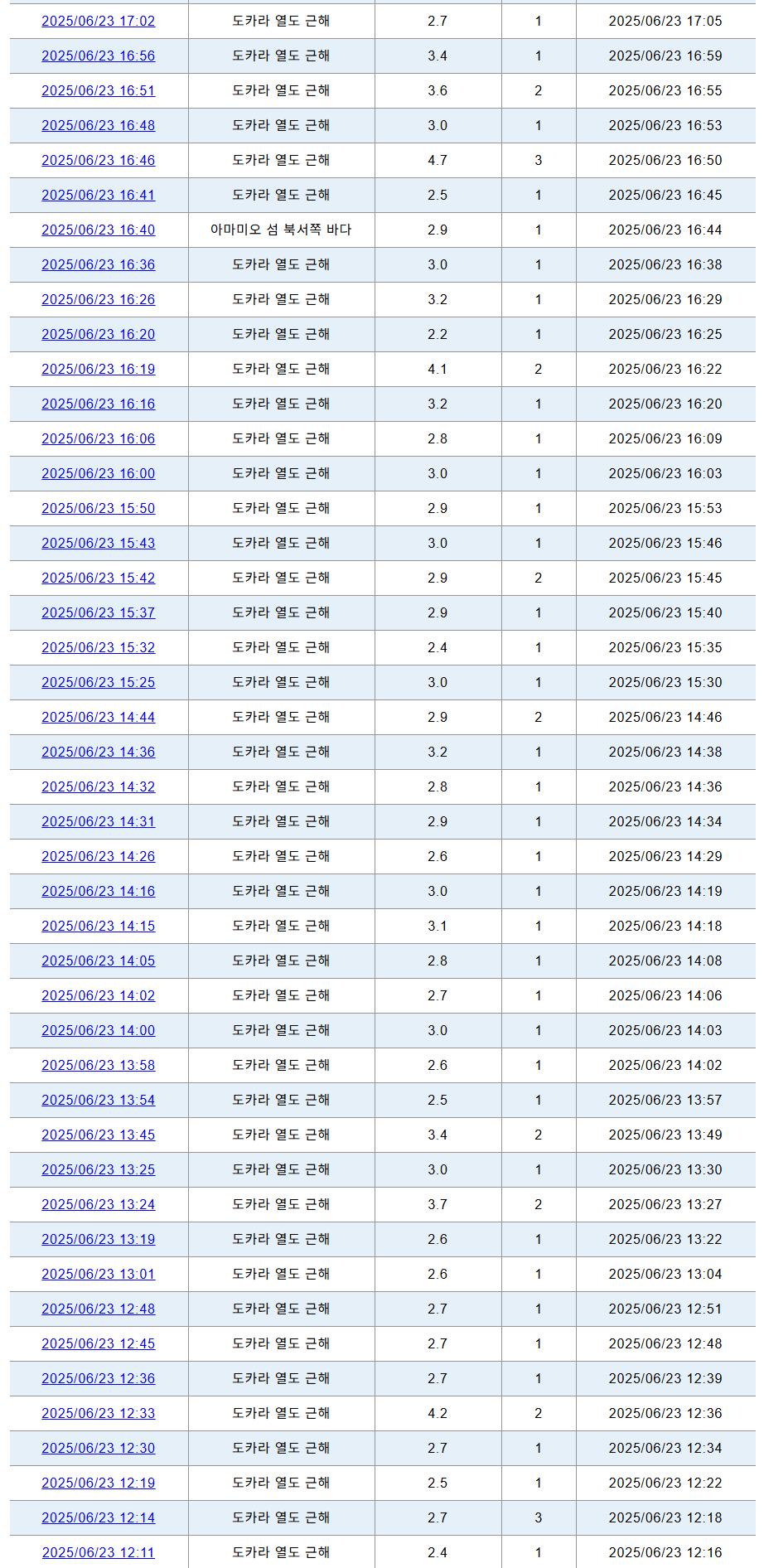View details for 2025/06/23 16:46 quake
The image size is (764, 1568).
[98, 160]
